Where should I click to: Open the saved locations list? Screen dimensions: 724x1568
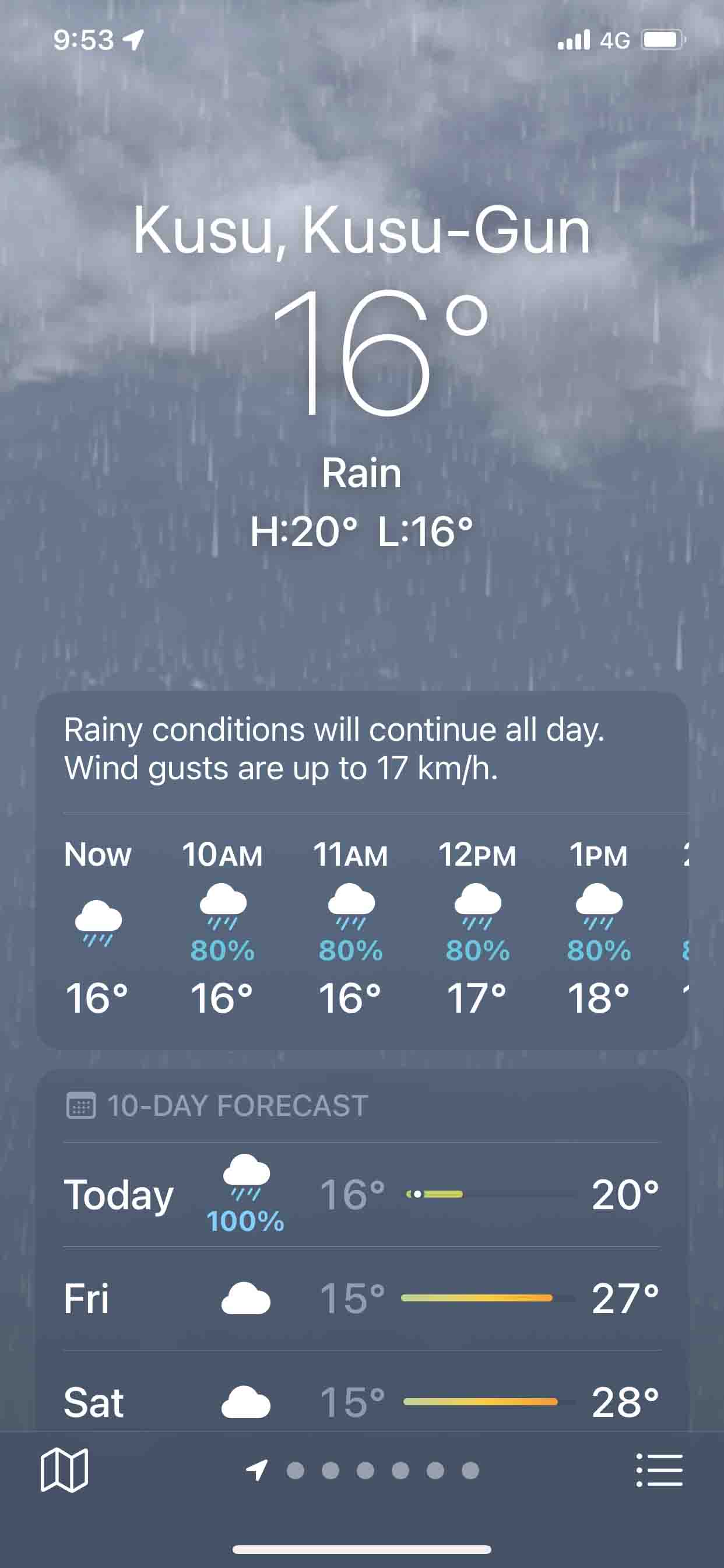(x=659, y=1470)
